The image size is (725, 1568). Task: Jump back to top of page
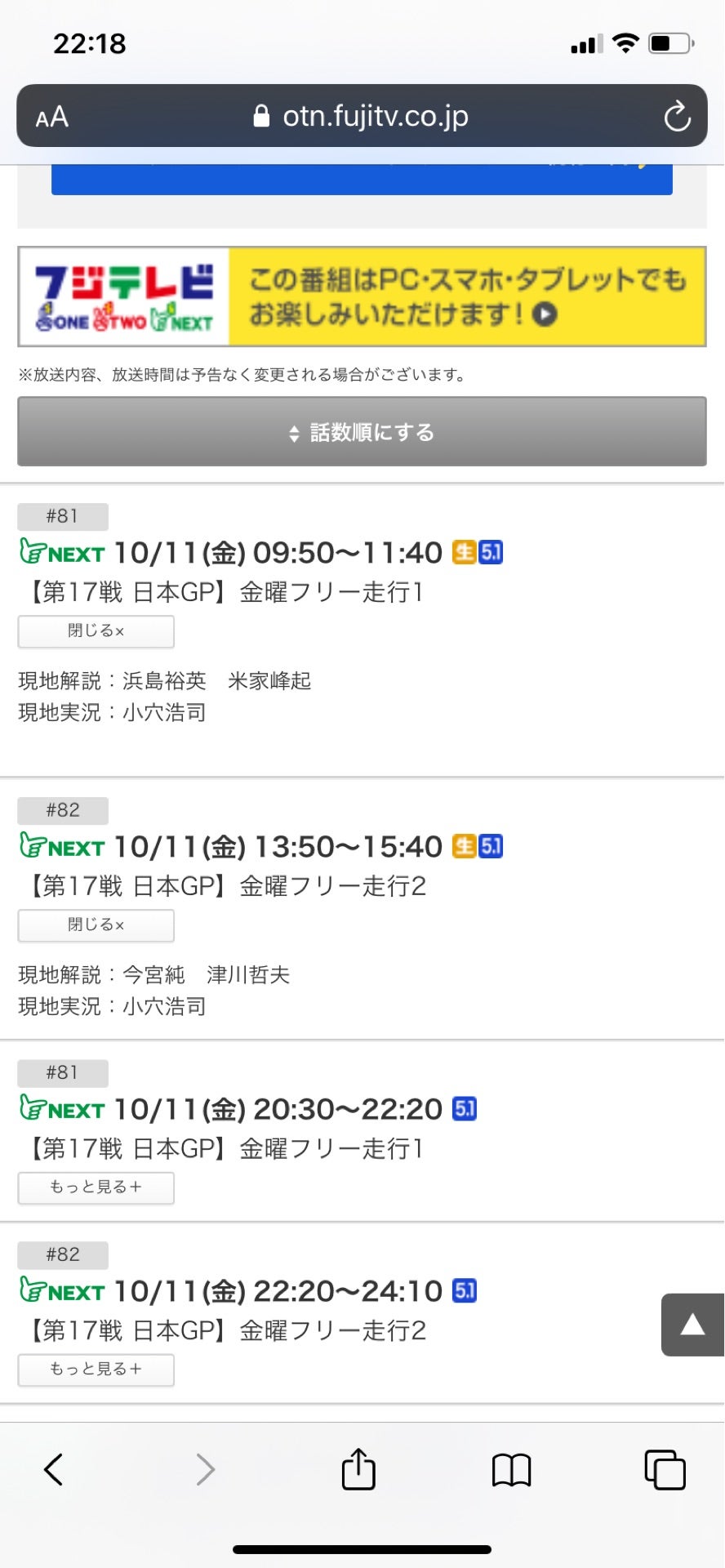pyautogui.click(x=692, y=1325)
